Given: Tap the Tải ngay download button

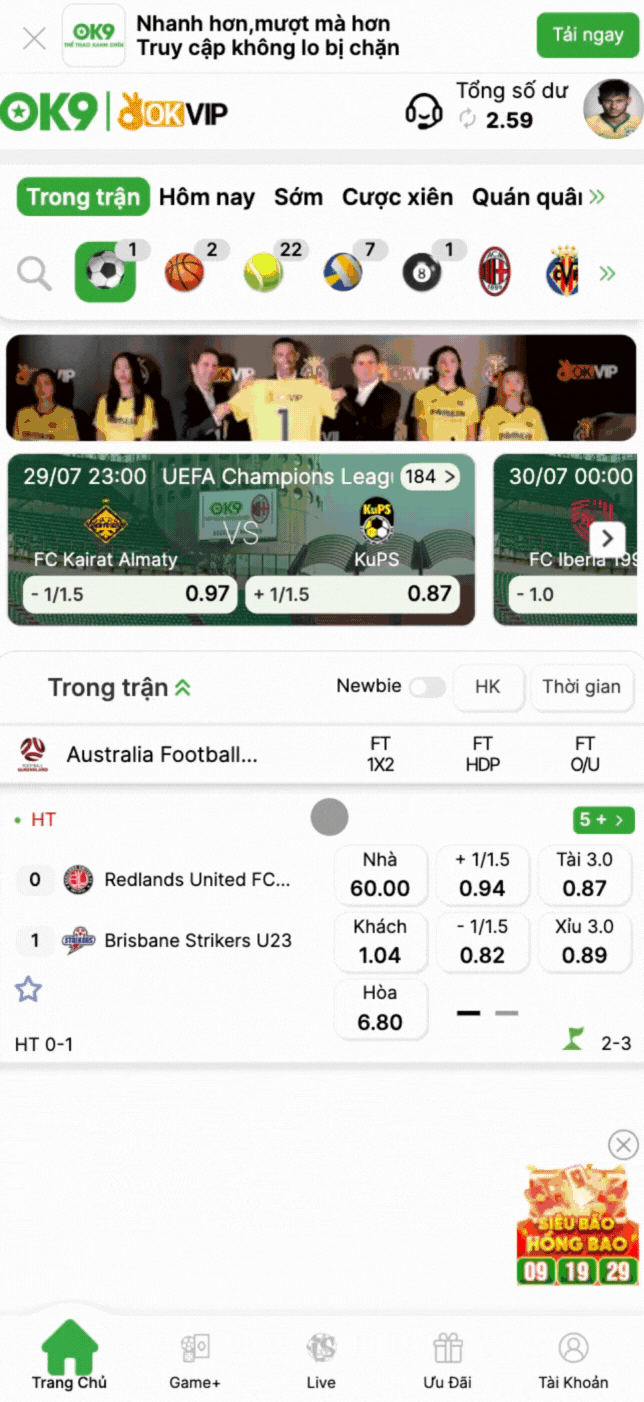Looking at the screenshot, I should click(587, 36).
